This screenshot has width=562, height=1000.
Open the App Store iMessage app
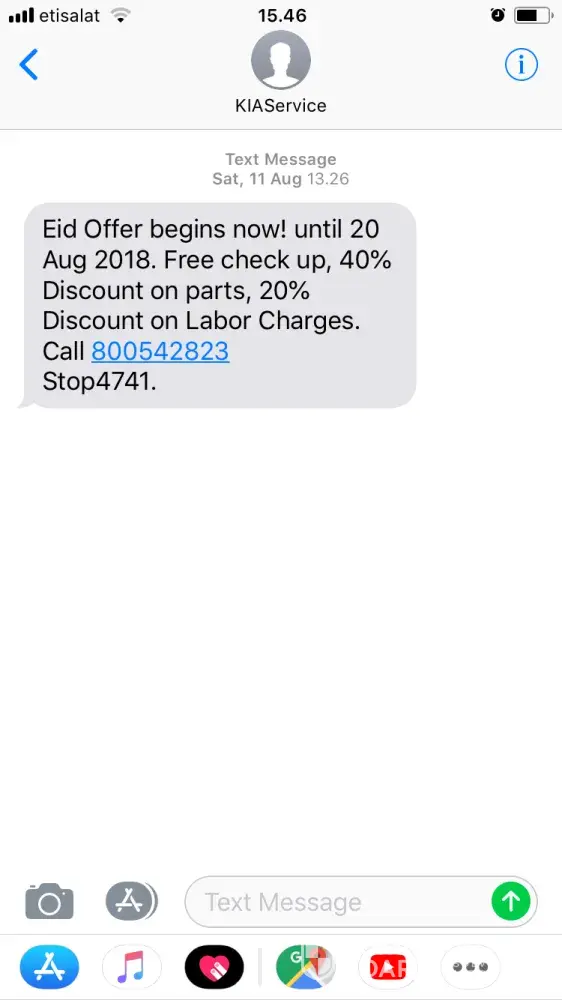pyautogui.click(x=49, y=967)
